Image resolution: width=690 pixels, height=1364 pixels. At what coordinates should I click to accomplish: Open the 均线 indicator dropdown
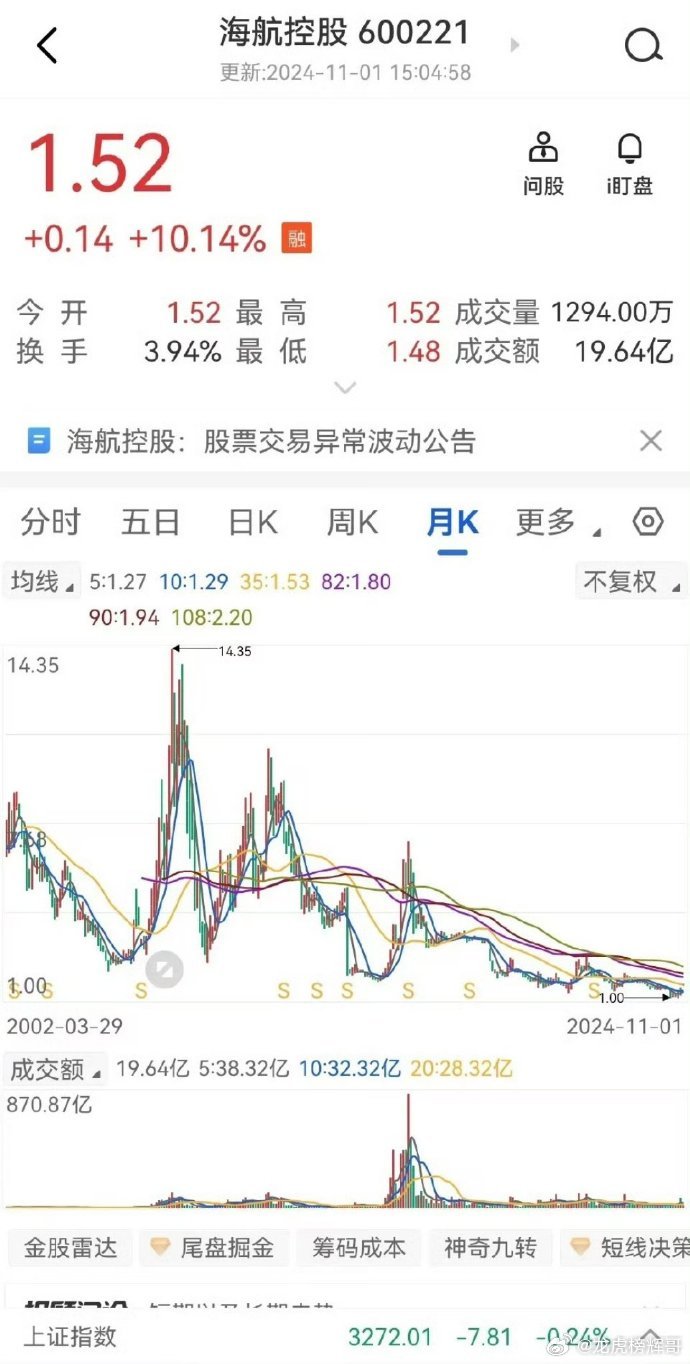click(43, 581)
